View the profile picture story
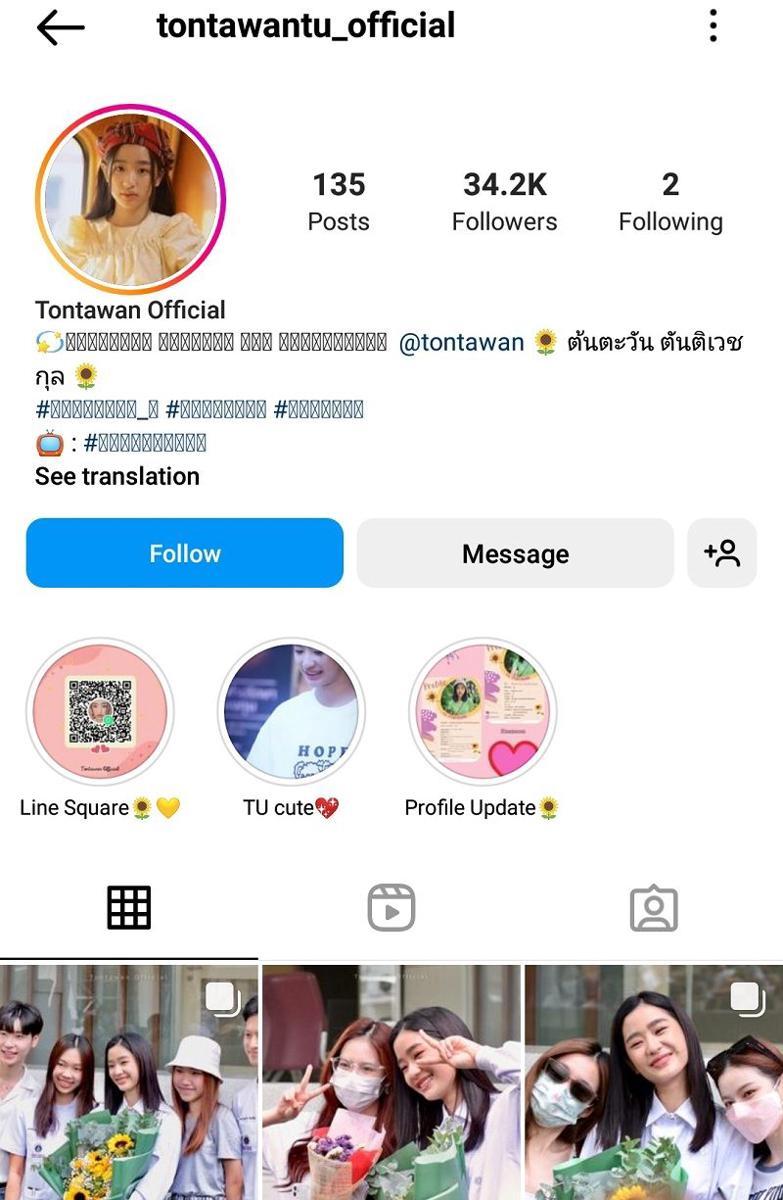 pos(131,199)
